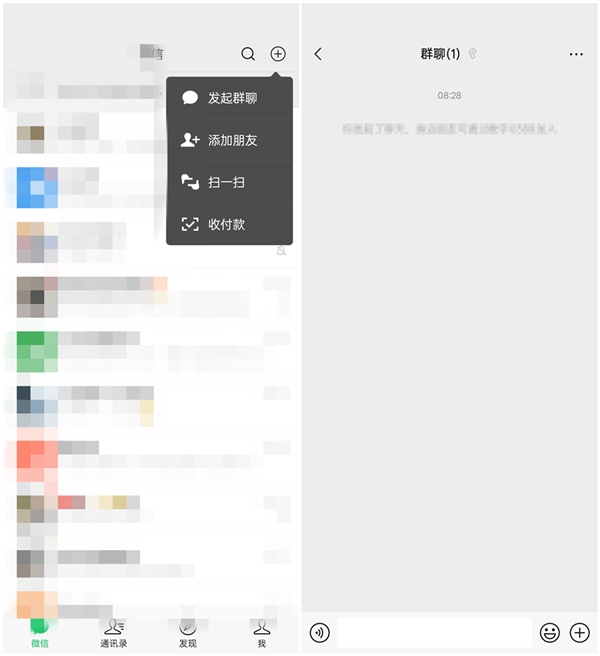Go to the 发现 discover tab
600x656 pixels.
click(x=187, y=633)
